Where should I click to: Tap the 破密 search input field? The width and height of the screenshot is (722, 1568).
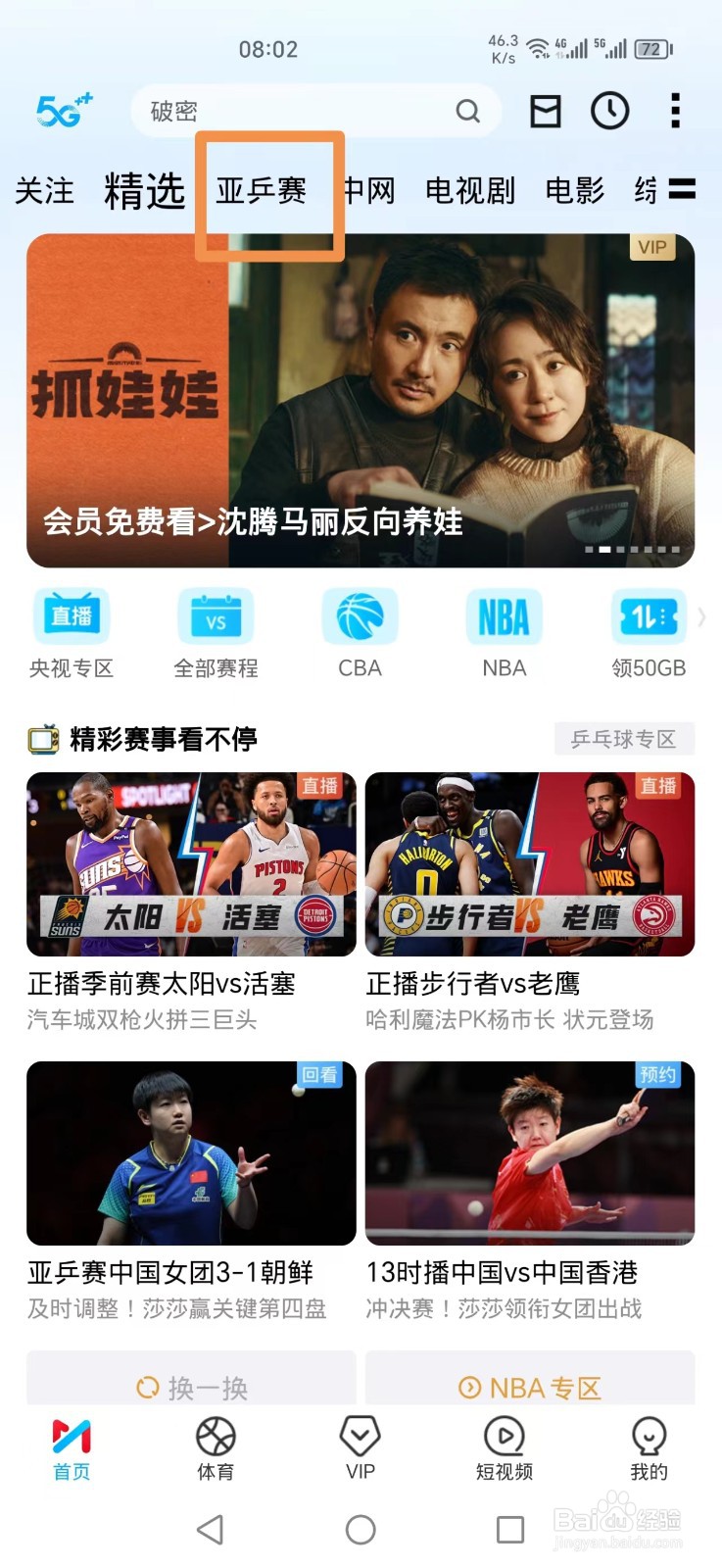click(x=294, y=111)
